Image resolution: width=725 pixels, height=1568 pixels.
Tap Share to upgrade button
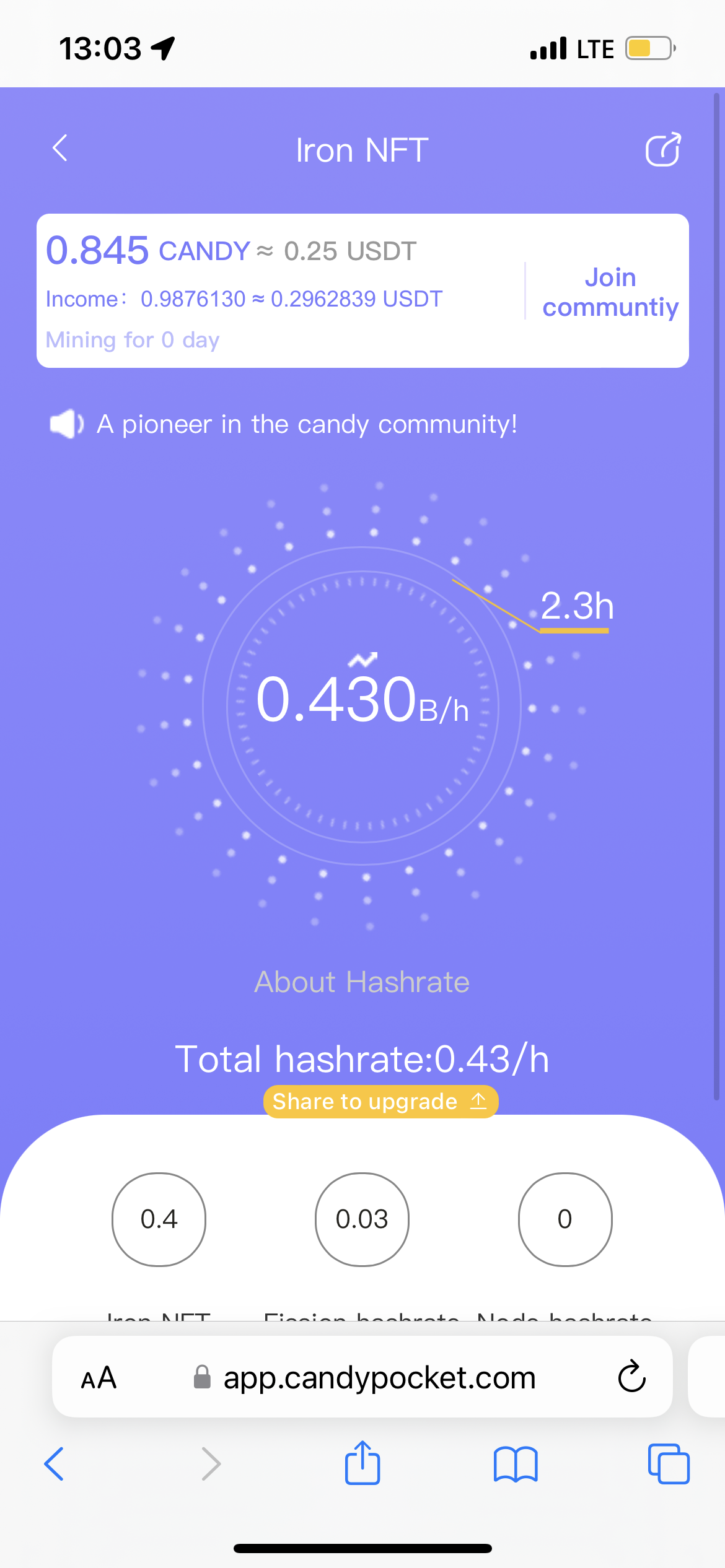pos(380,1102)
